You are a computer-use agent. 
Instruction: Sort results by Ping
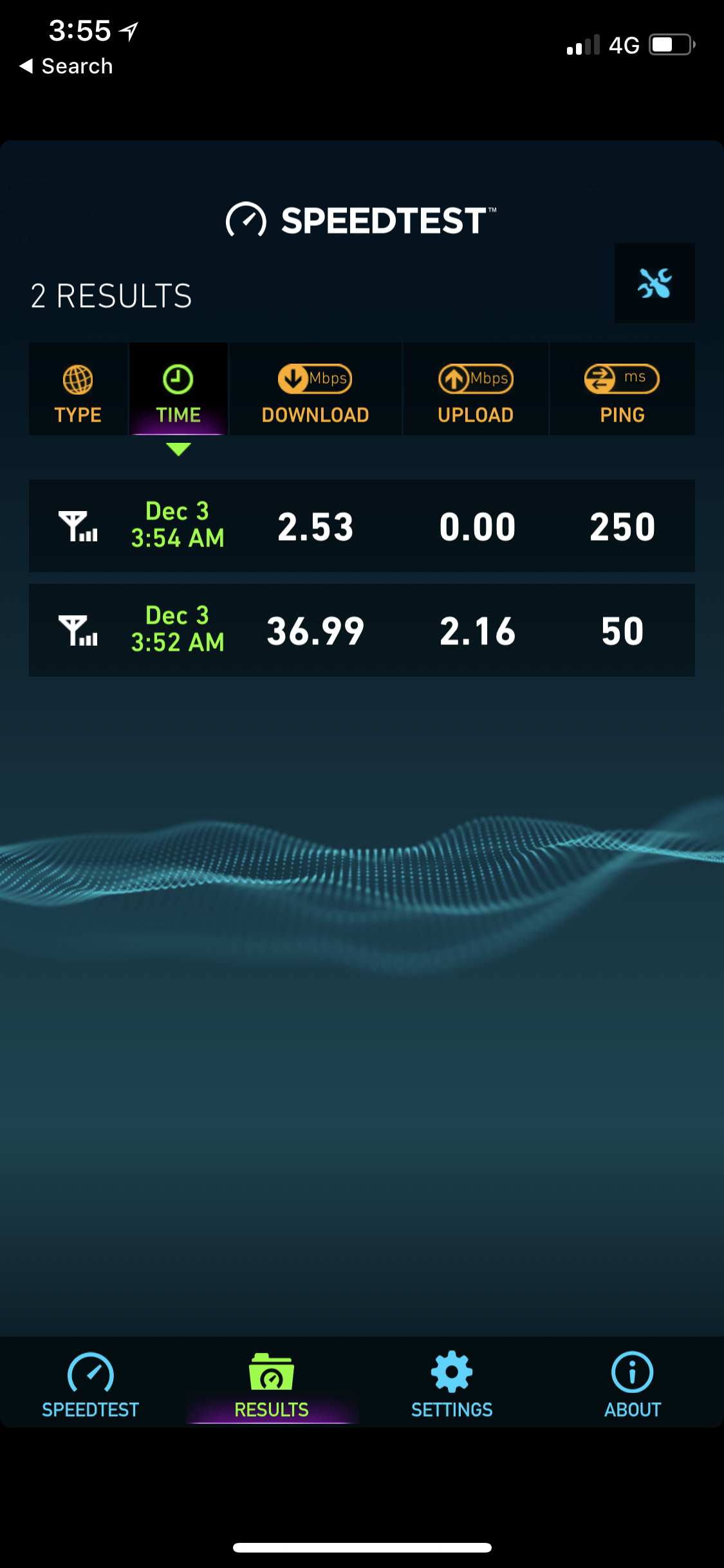622,389
